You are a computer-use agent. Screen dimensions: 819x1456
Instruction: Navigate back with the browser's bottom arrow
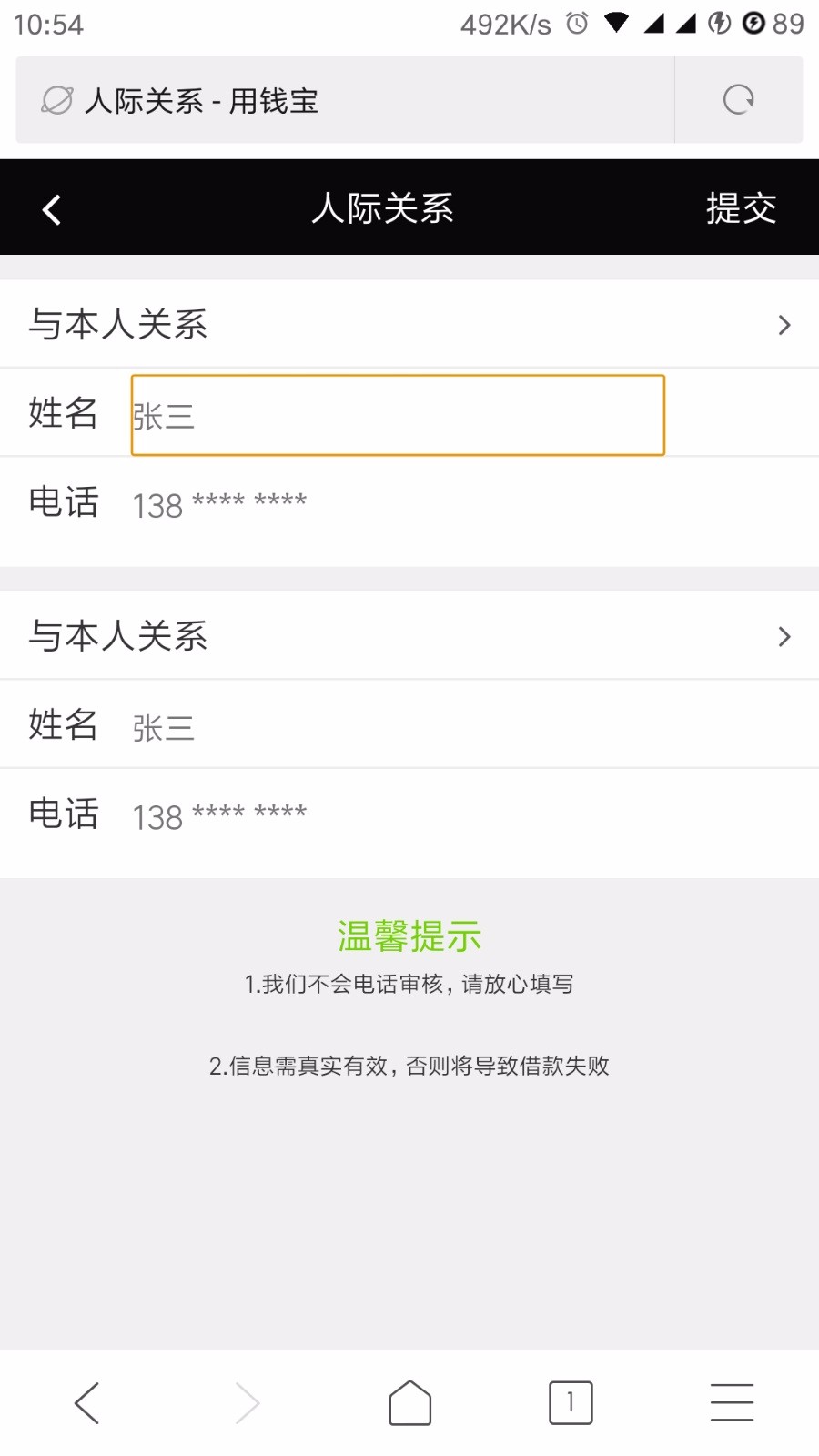87,1402
